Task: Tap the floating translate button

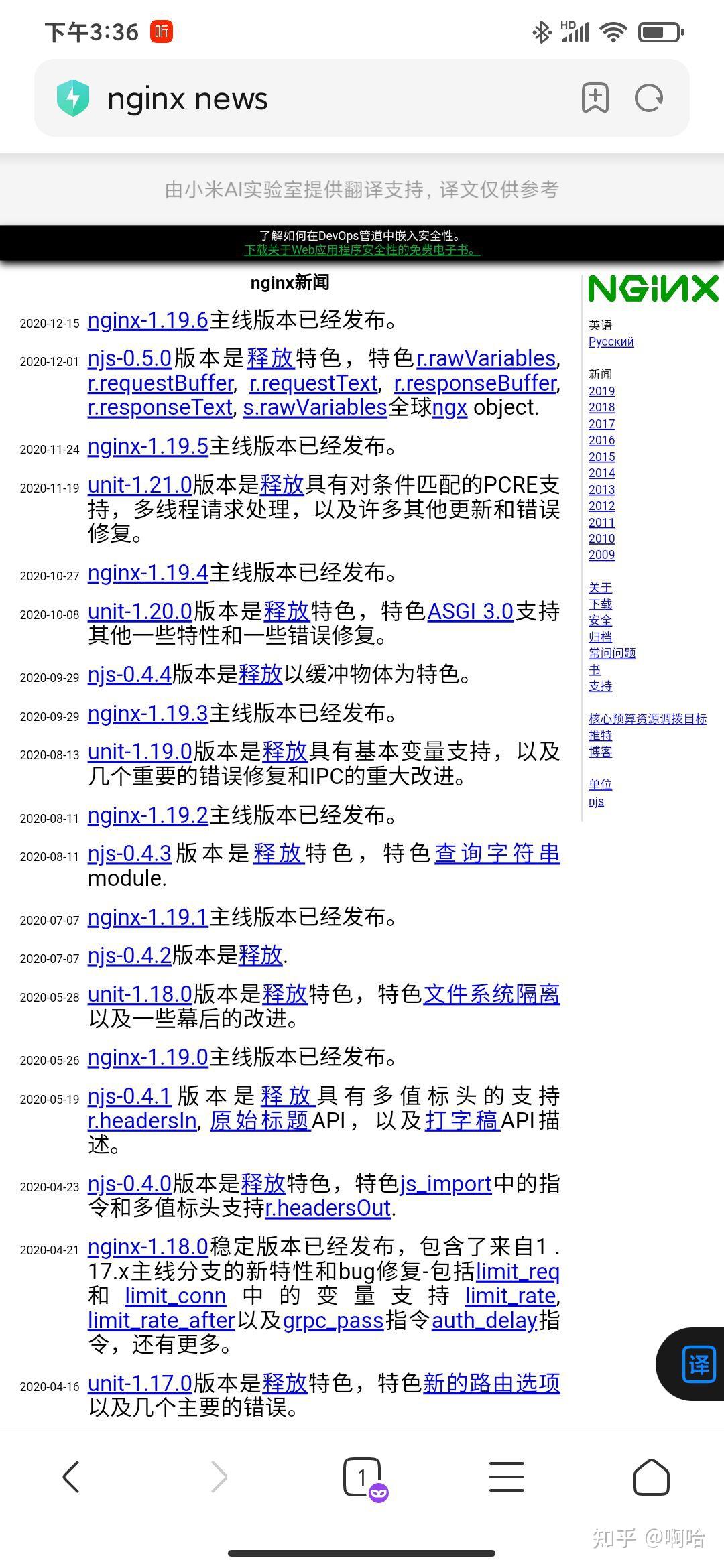Action: pyautogui.click(x=697, y=1364)
